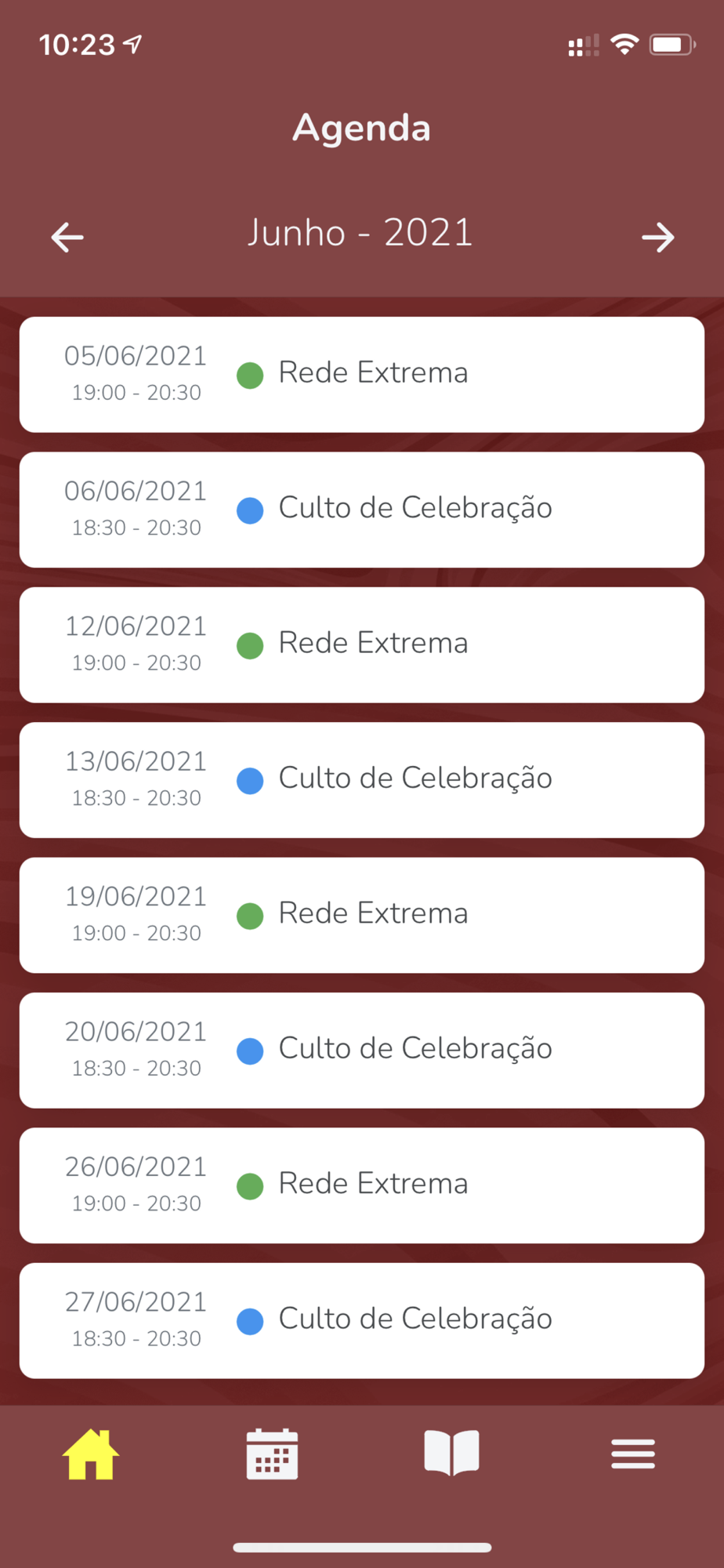View the Rede Extrema event on 12/06/2021
Image resolution: width=724 pixels, height=1568 pixels.
[x=362, y=644]
